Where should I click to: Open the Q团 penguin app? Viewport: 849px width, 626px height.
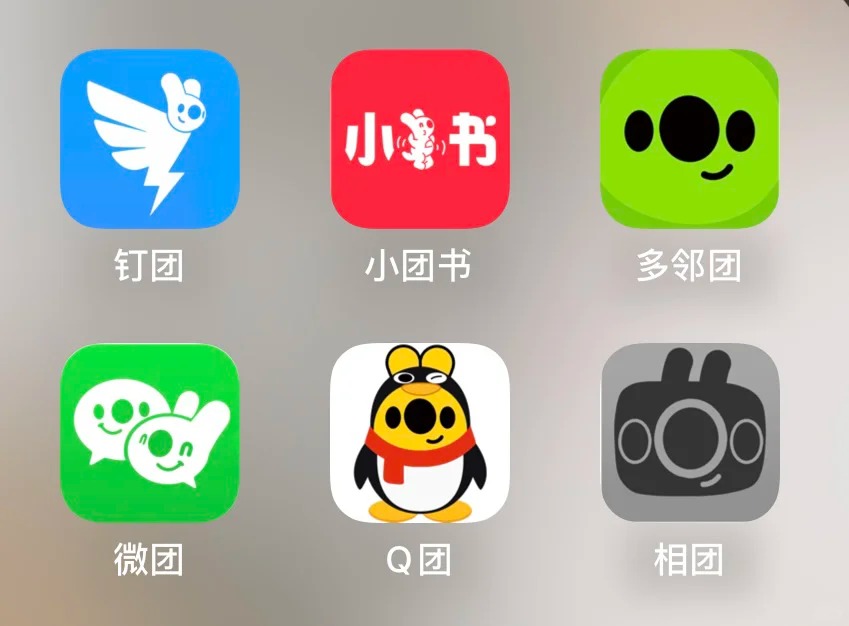[420, 432]
